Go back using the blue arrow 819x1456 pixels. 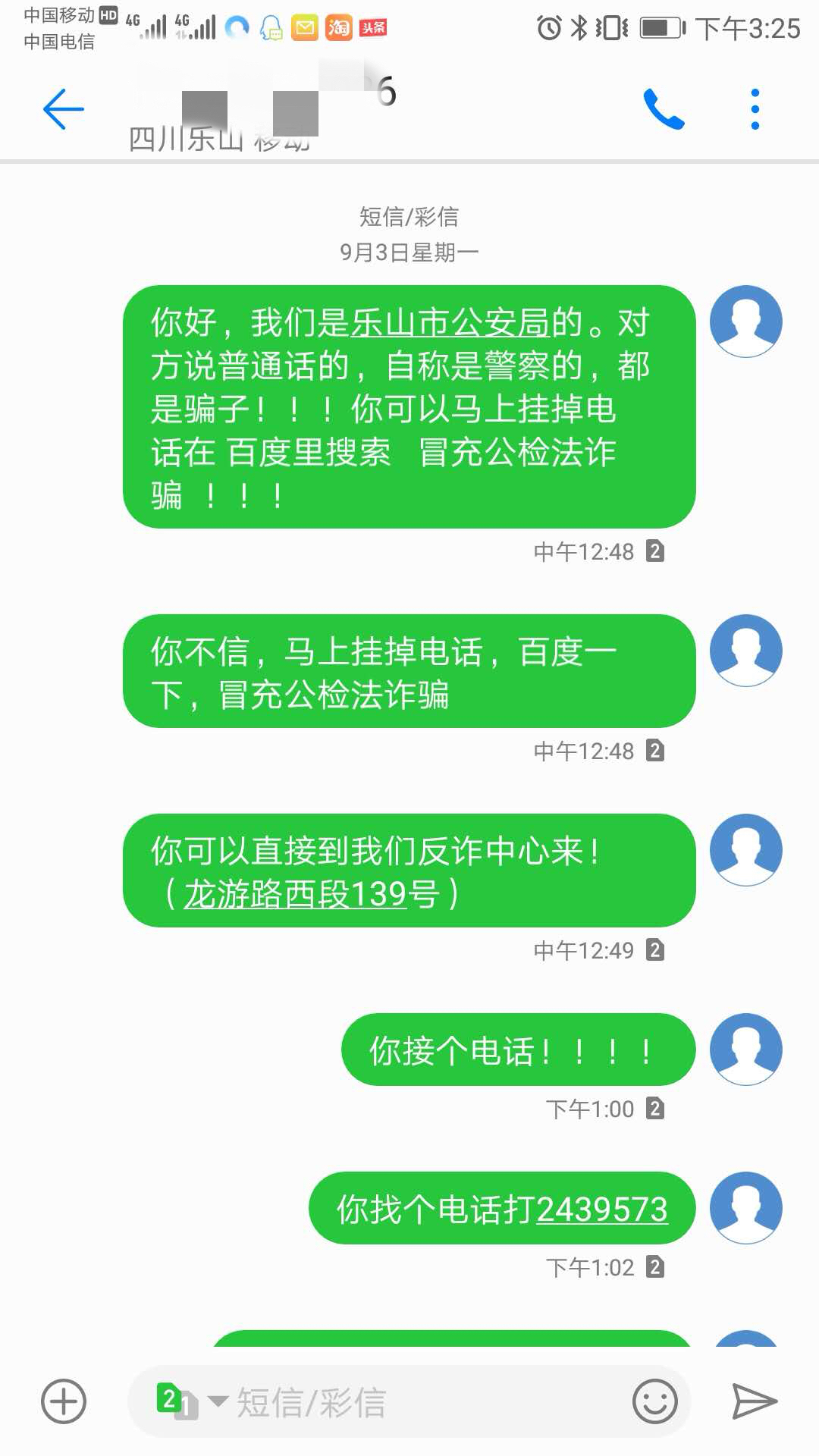coord(64,109)
